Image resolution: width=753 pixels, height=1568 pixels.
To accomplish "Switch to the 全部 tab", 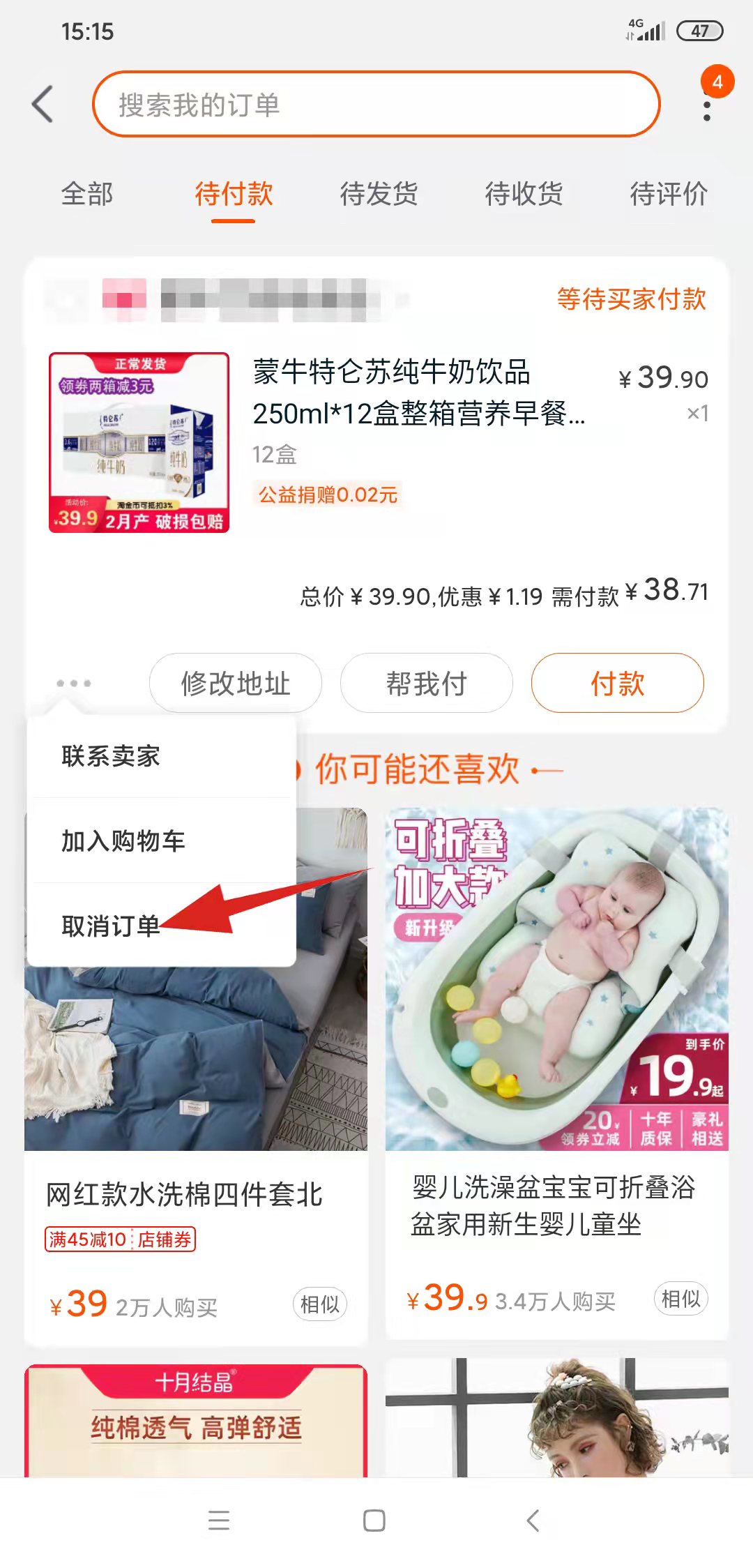I will click(x=87, y=194).
